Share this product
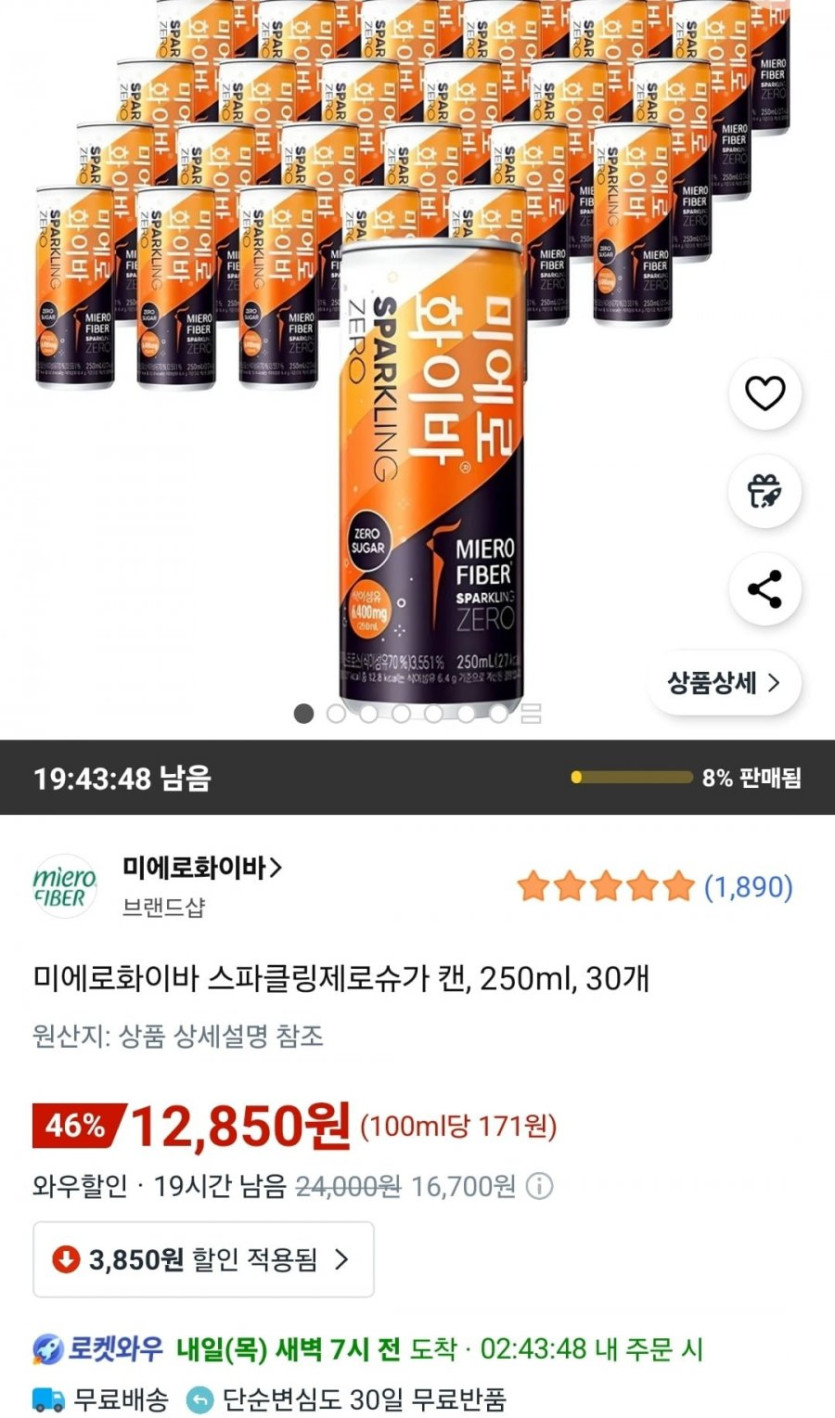The width and height of the screenshot is (835, 1418). (765, 589)
